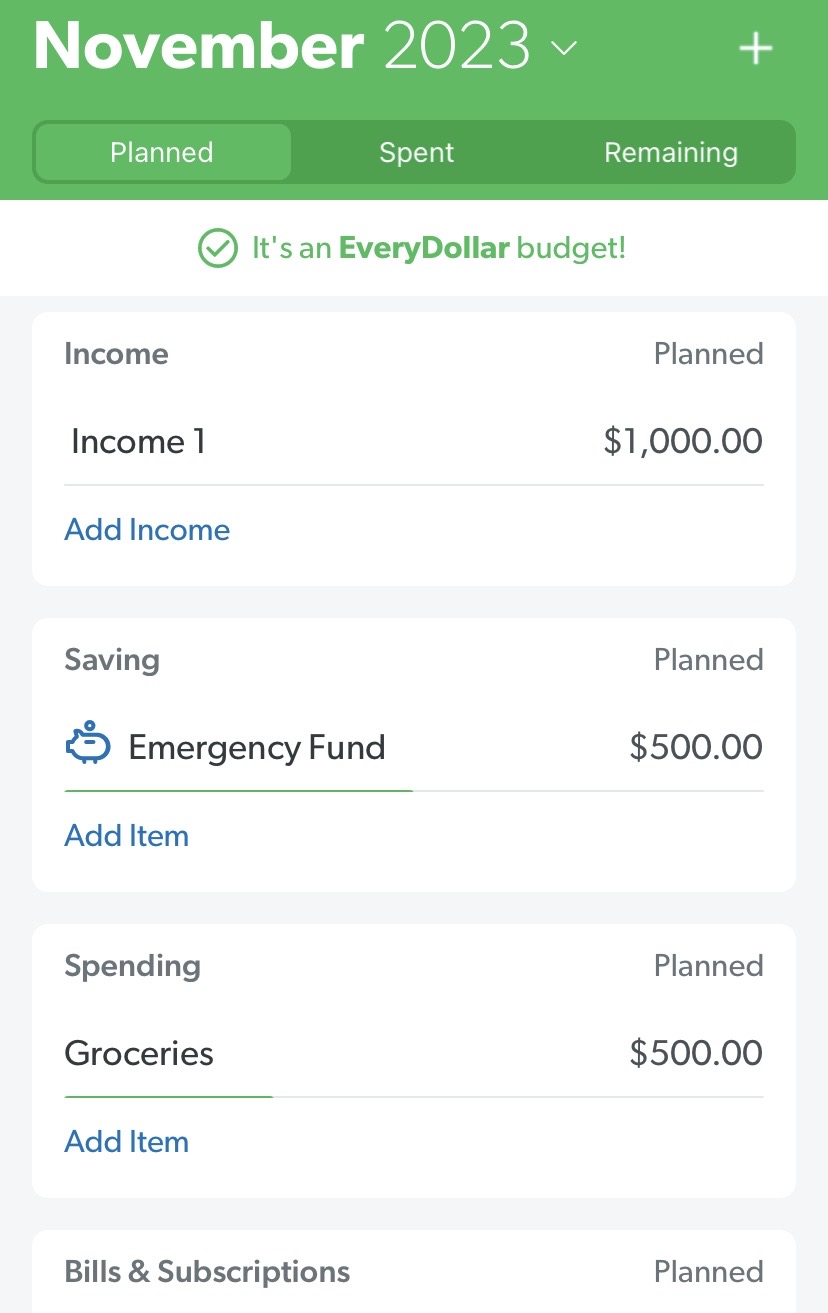Click the Bills & Subscriptions group header

tap(207, 1271)
